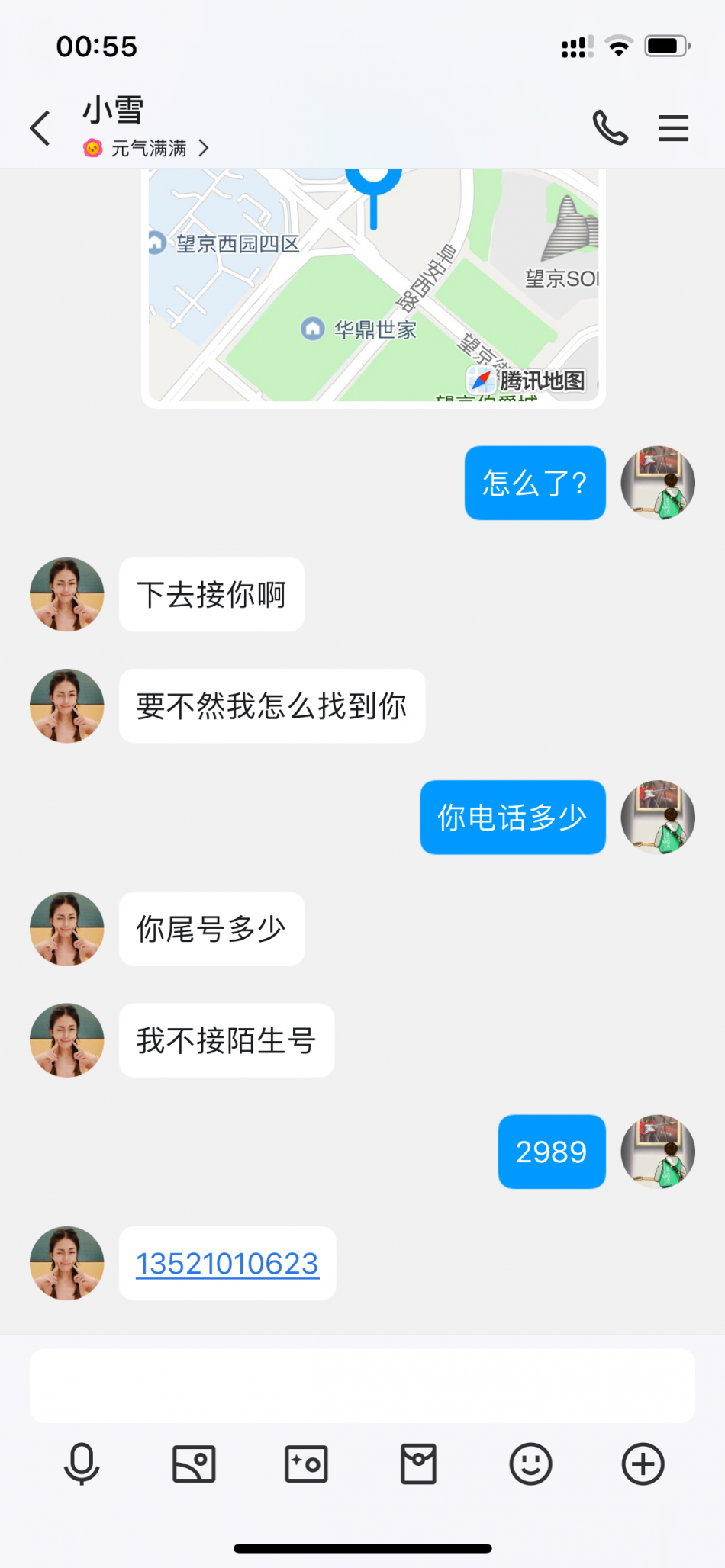This screenshot has height=1568, width=725.
Task: Open the camera to take a photo
Action: coord(306,1464)
